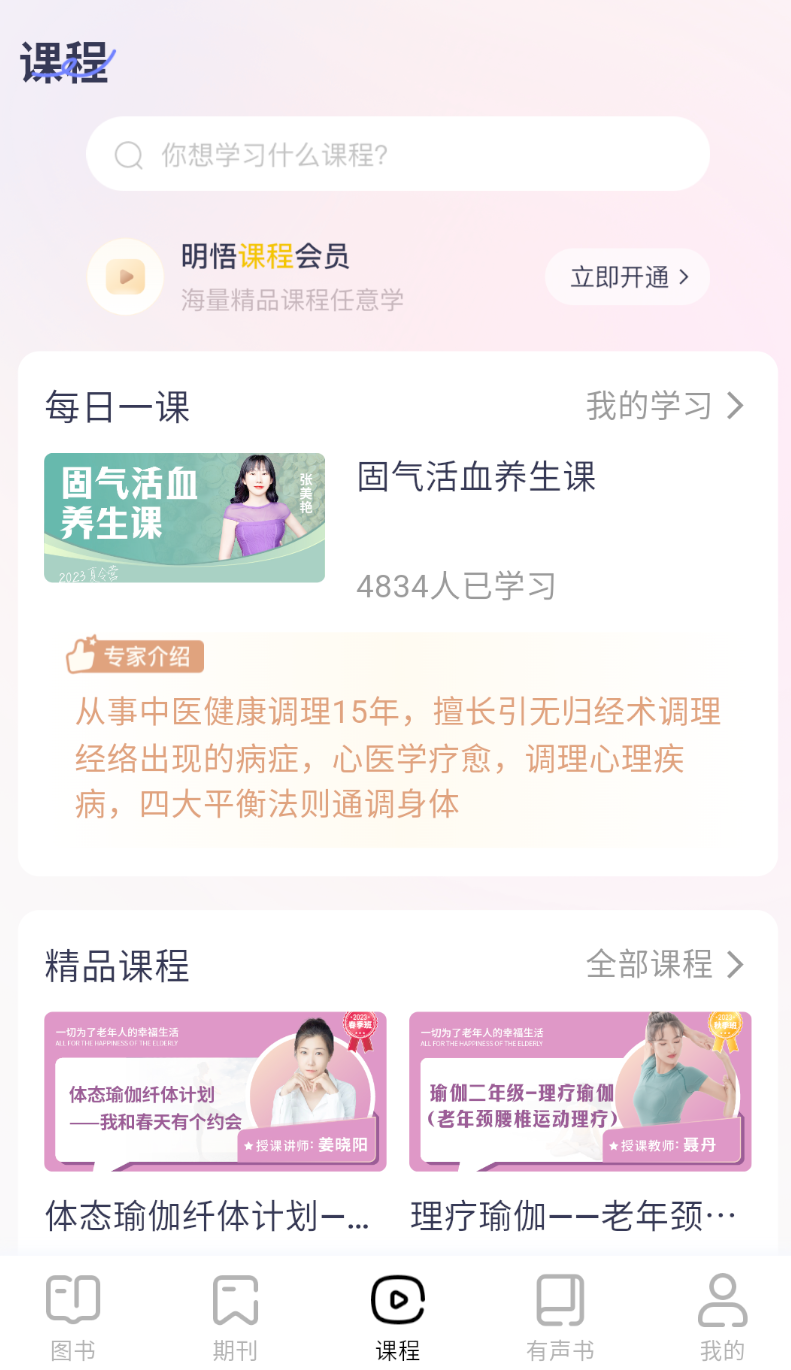This screenshot has width=791, height=1370.
Task: Open the 固气活血养生课 course link
Action: 477,477
